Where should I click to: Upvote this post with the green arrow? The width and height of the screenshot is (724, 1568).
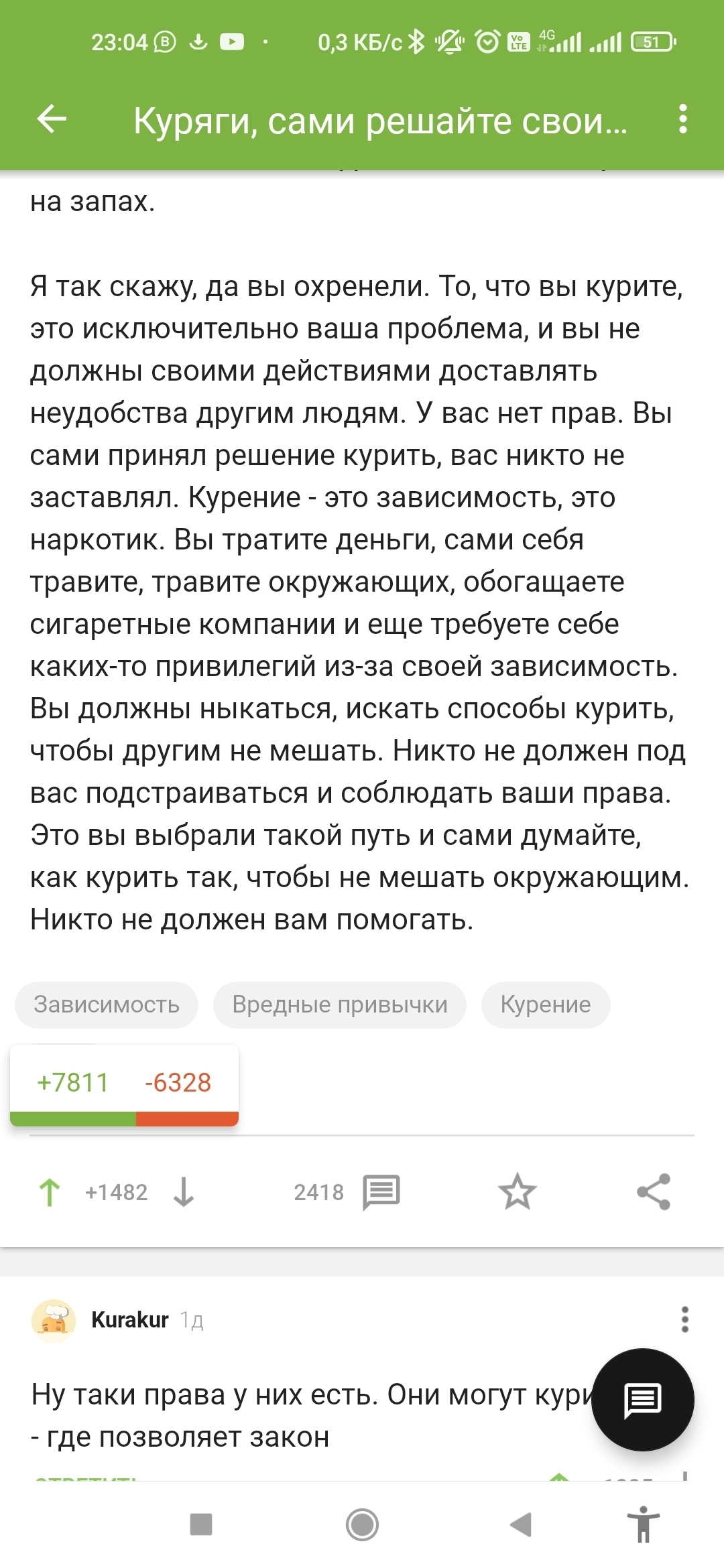pos(50,1193)
